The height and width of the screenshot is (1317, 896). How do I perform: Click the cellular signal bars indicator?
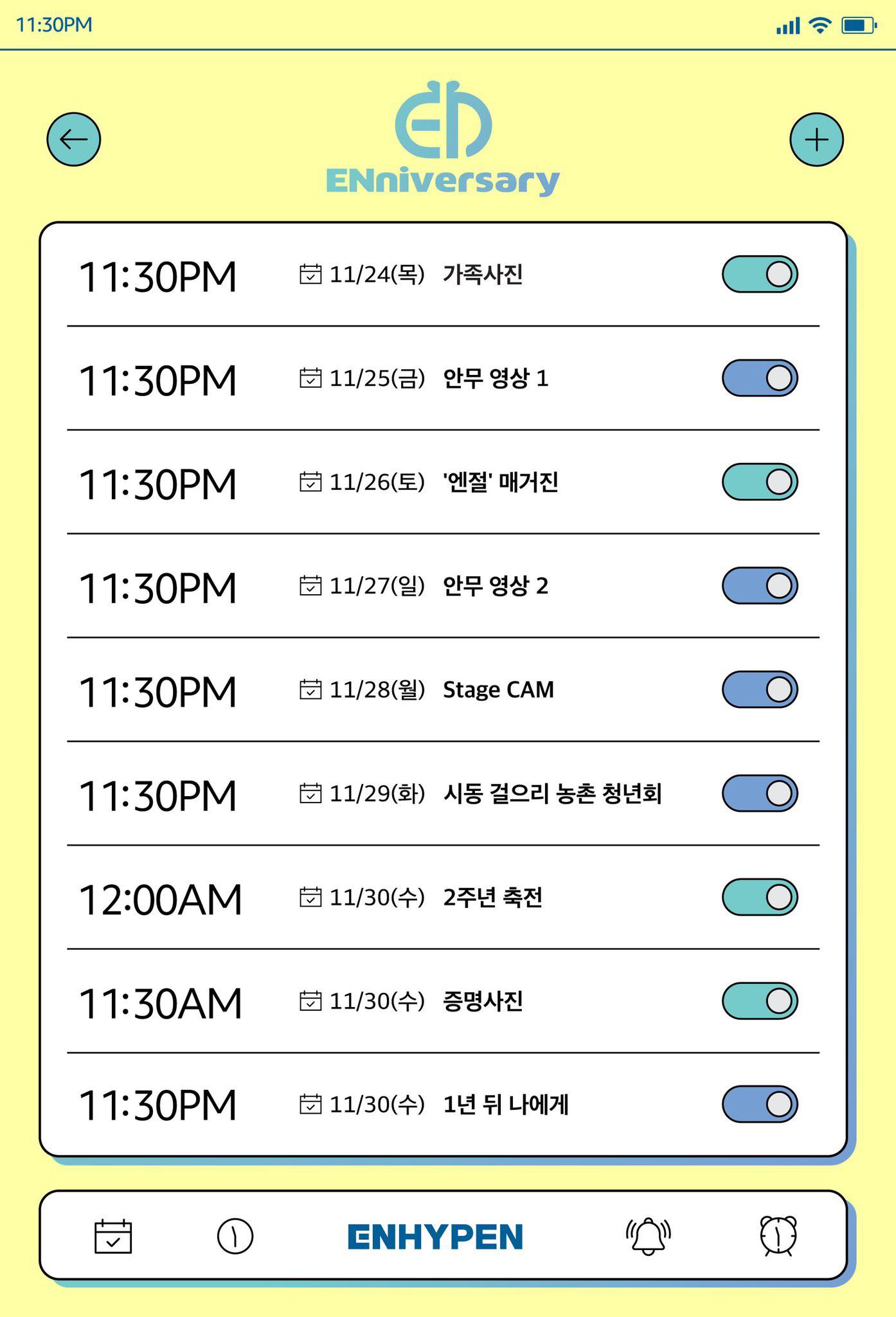point(788,24)
